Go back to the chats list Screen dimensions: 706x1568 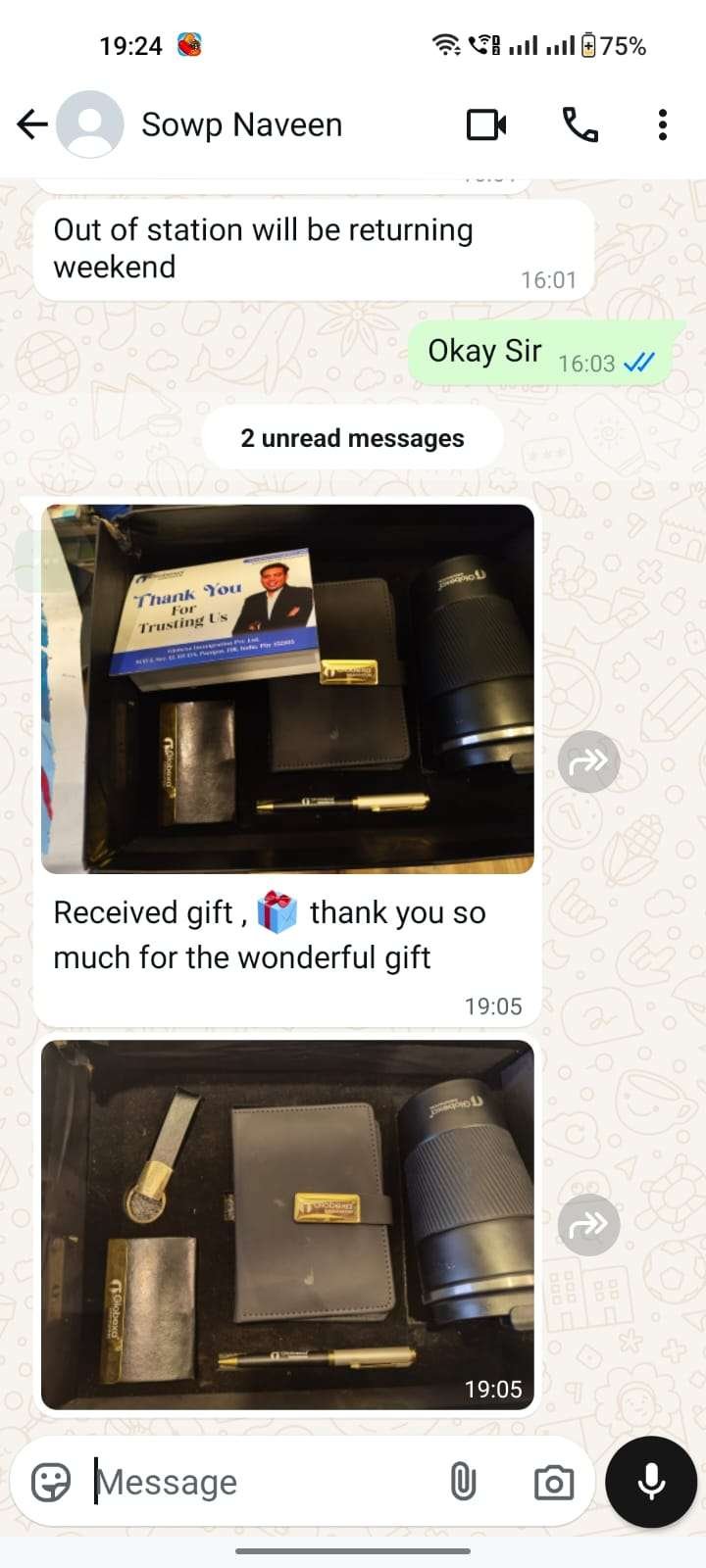click(32, 124)
